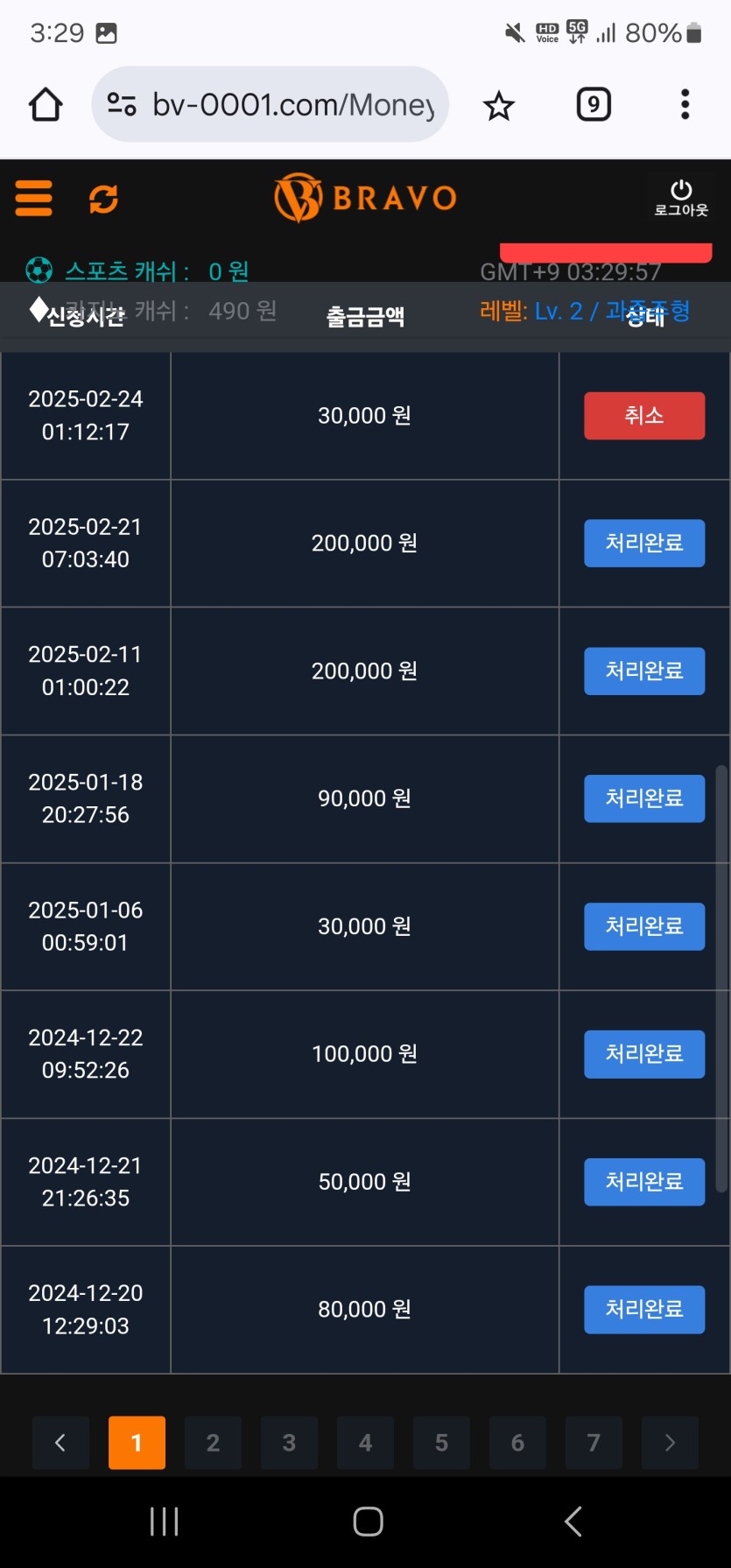Open recent apps from the navigation bar

164,1522
